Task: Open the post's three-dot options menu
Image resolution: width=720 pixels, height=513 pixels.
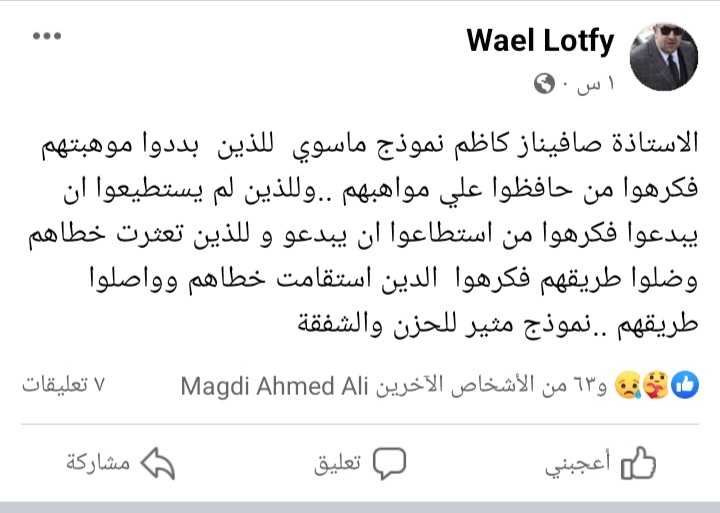Action: pos(47,37)
